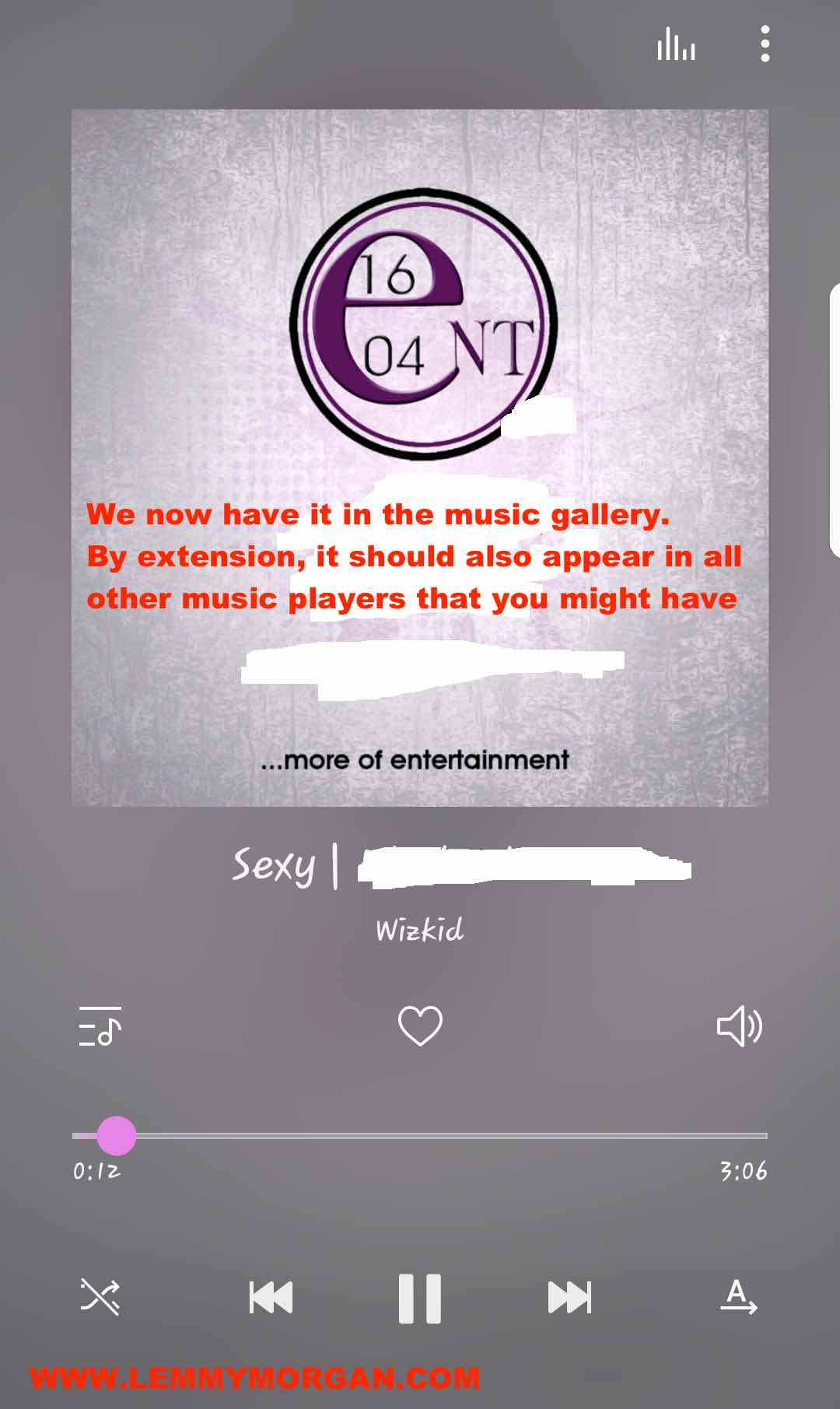
Task: Pause the current song
Action: click(420, 1298)
